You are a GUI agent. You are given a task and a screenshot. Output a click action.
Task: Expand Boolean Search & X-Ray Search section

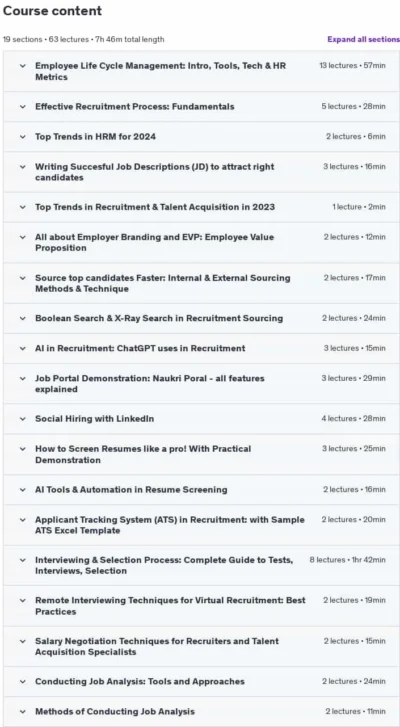pos(201,319)
